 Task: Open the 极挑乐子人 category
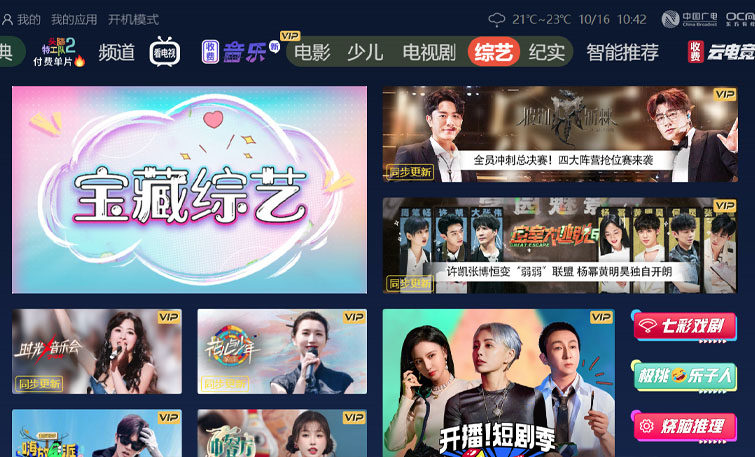[x=684, y=376]
